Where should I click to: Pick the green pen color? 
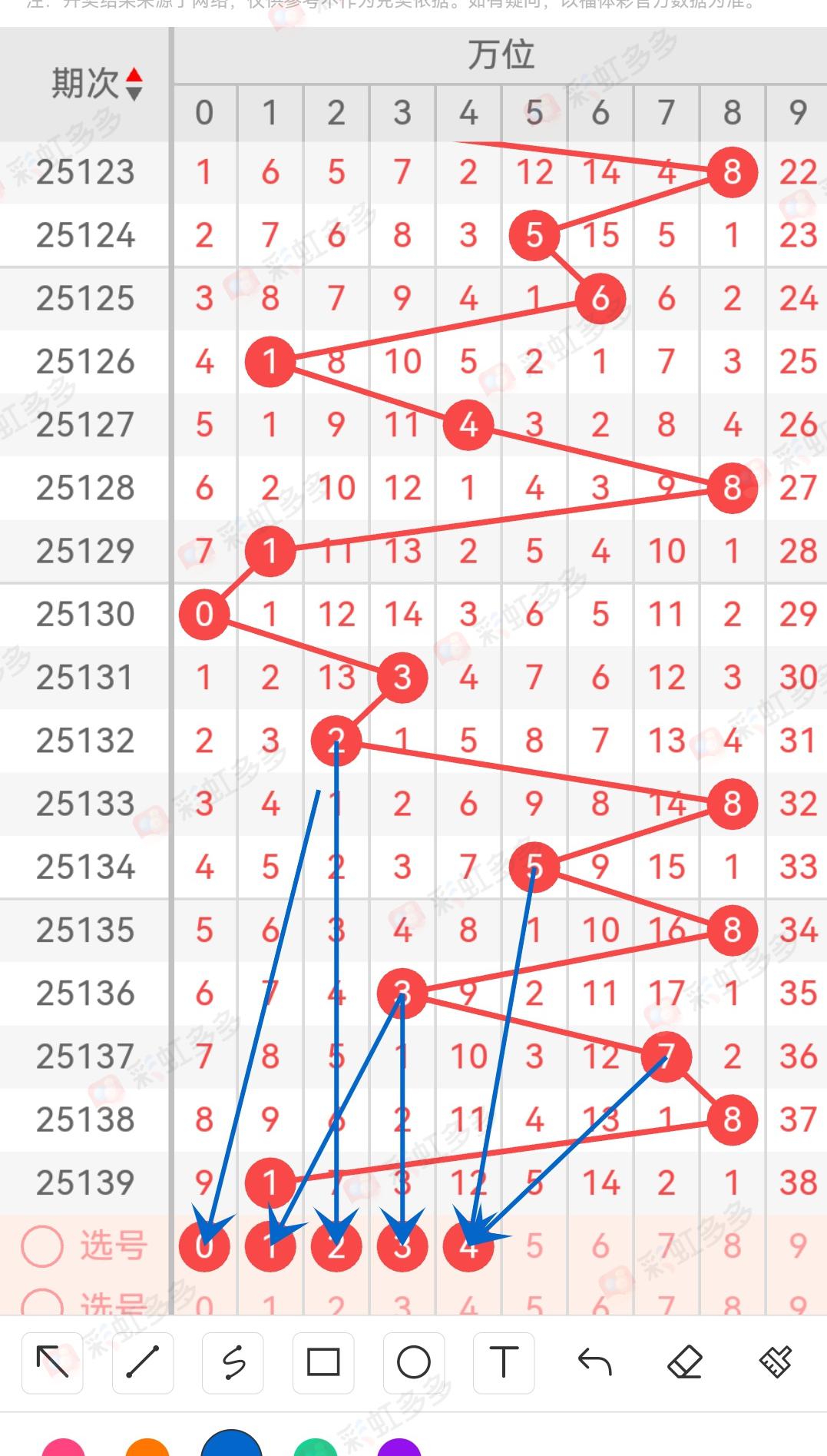316,1448
